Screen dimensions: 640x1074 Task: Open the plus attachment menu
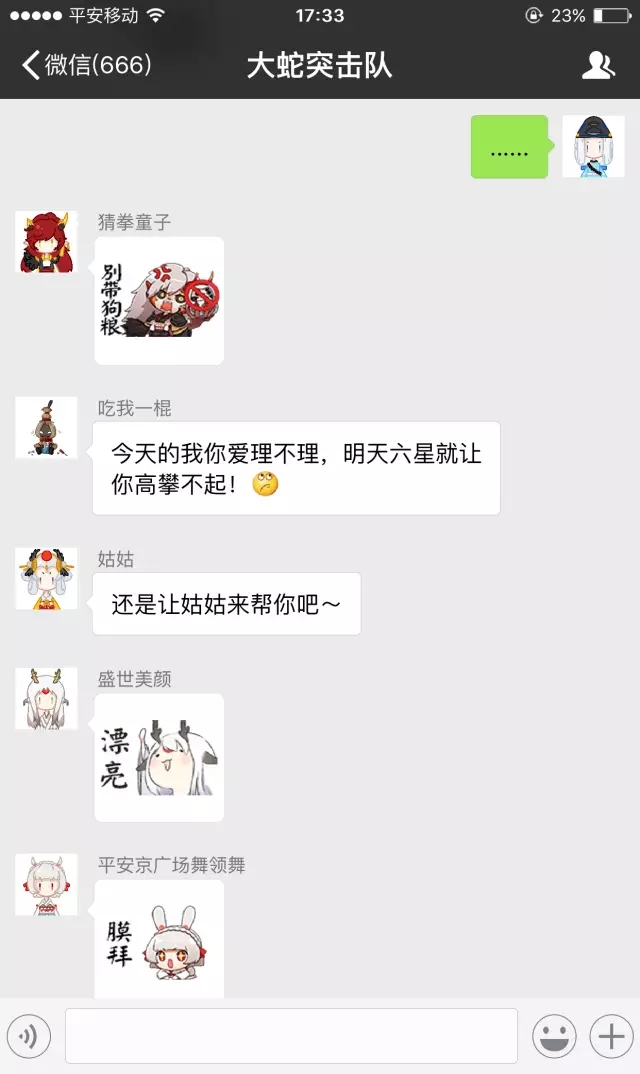click(x=610, y=1036)
